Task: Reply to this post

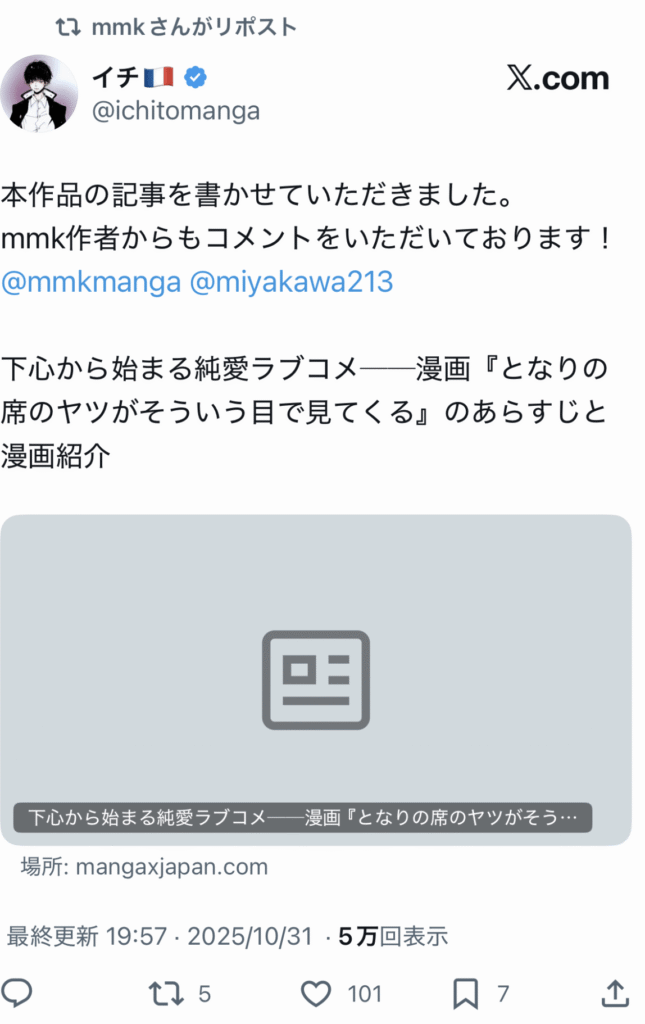Action: pos(17,993)
